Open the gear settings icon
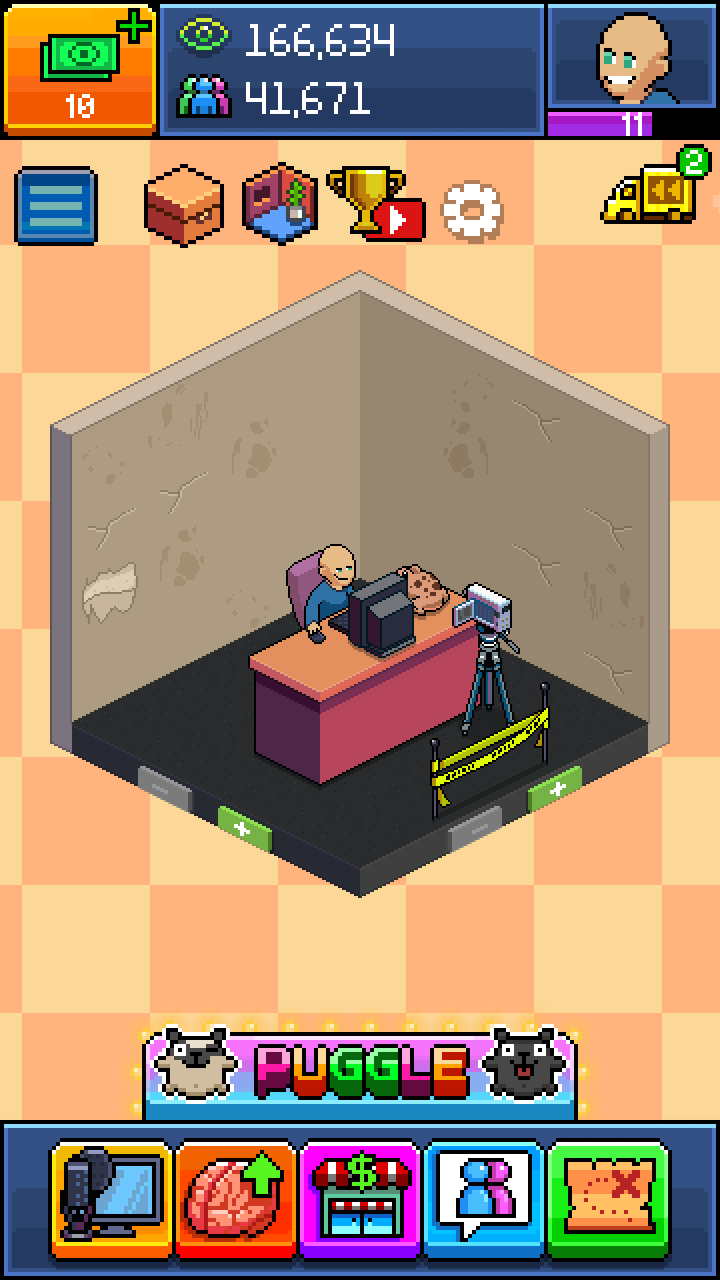The width and height of the screenshot is (720, 1280). 471,210
